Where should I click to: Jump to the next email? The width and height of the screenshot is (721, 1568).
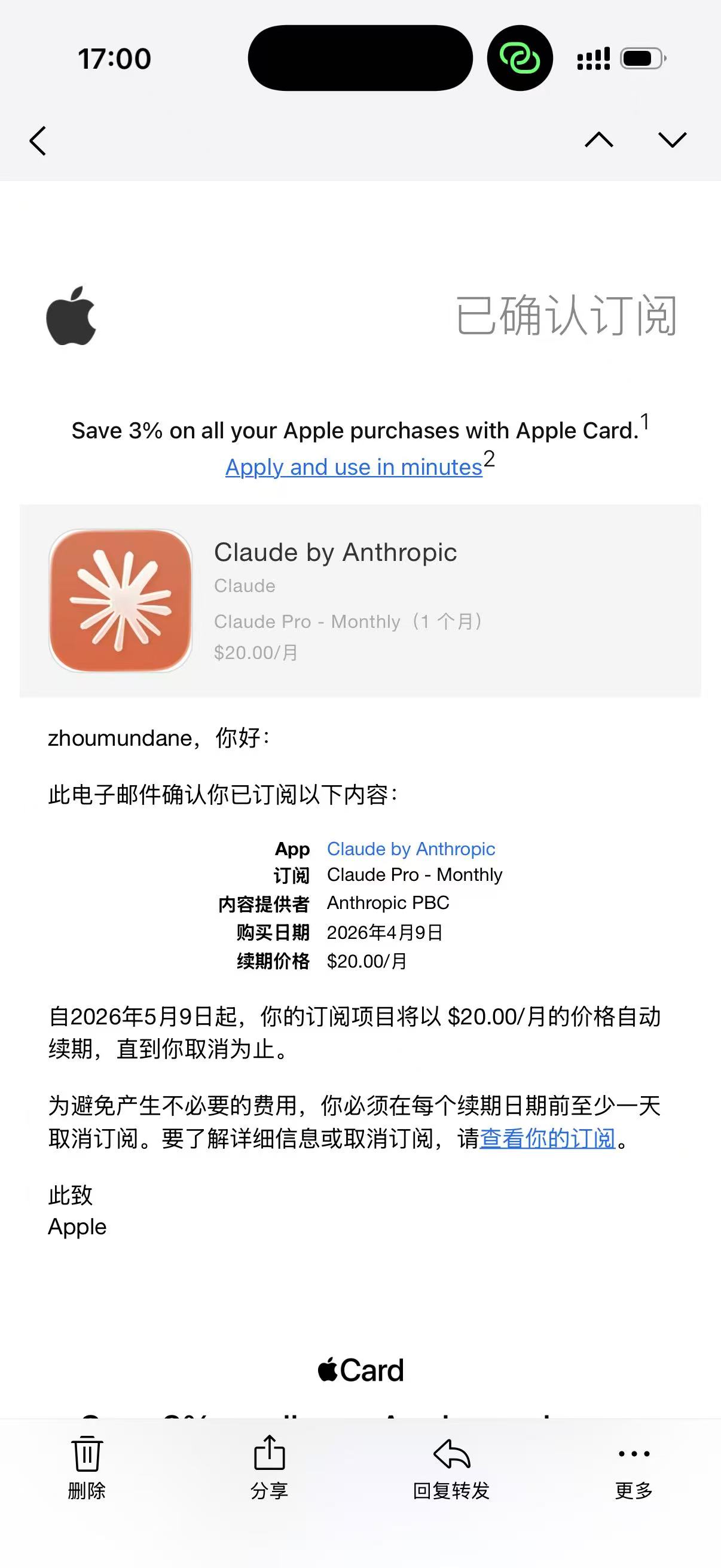pyautogui.click(x=673, y=140)
